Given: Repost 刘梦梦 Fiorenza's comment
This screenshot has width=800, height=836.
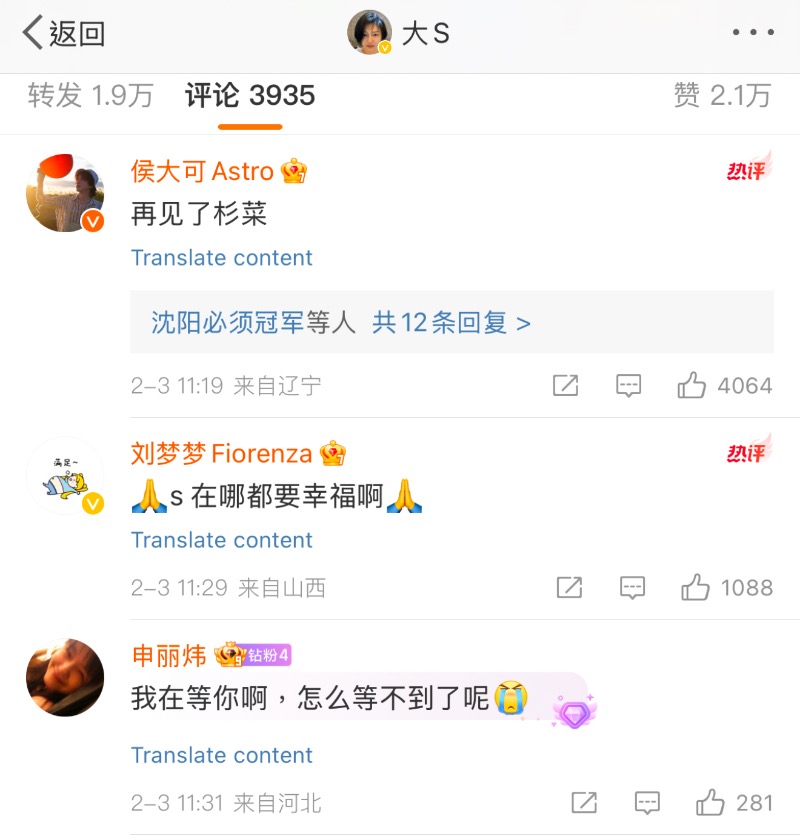Looking at the screenshot, I should tap(569, 587).
